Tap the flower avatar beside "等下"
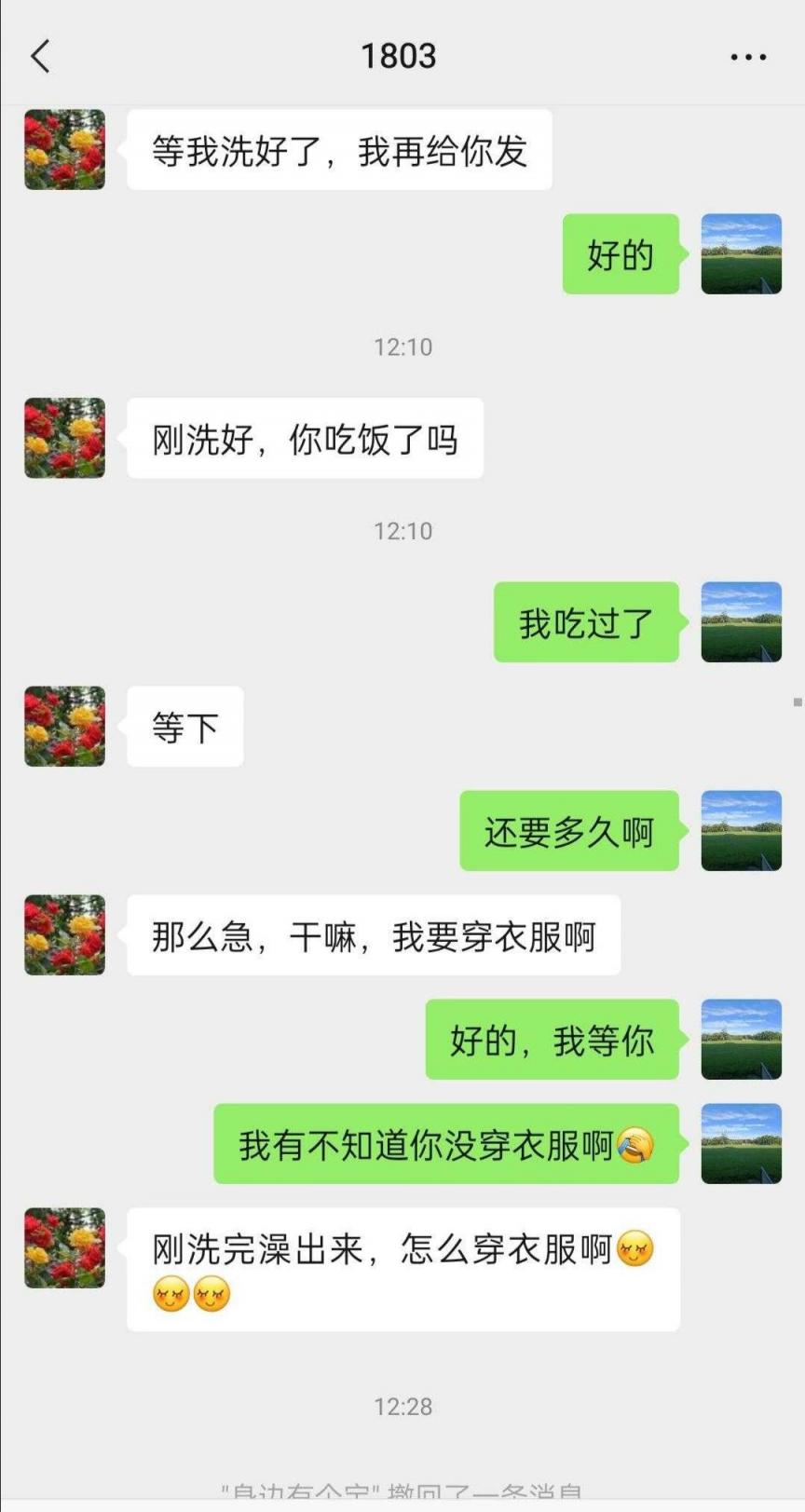This screenshot has width=805, height=1512. [63, 727]
